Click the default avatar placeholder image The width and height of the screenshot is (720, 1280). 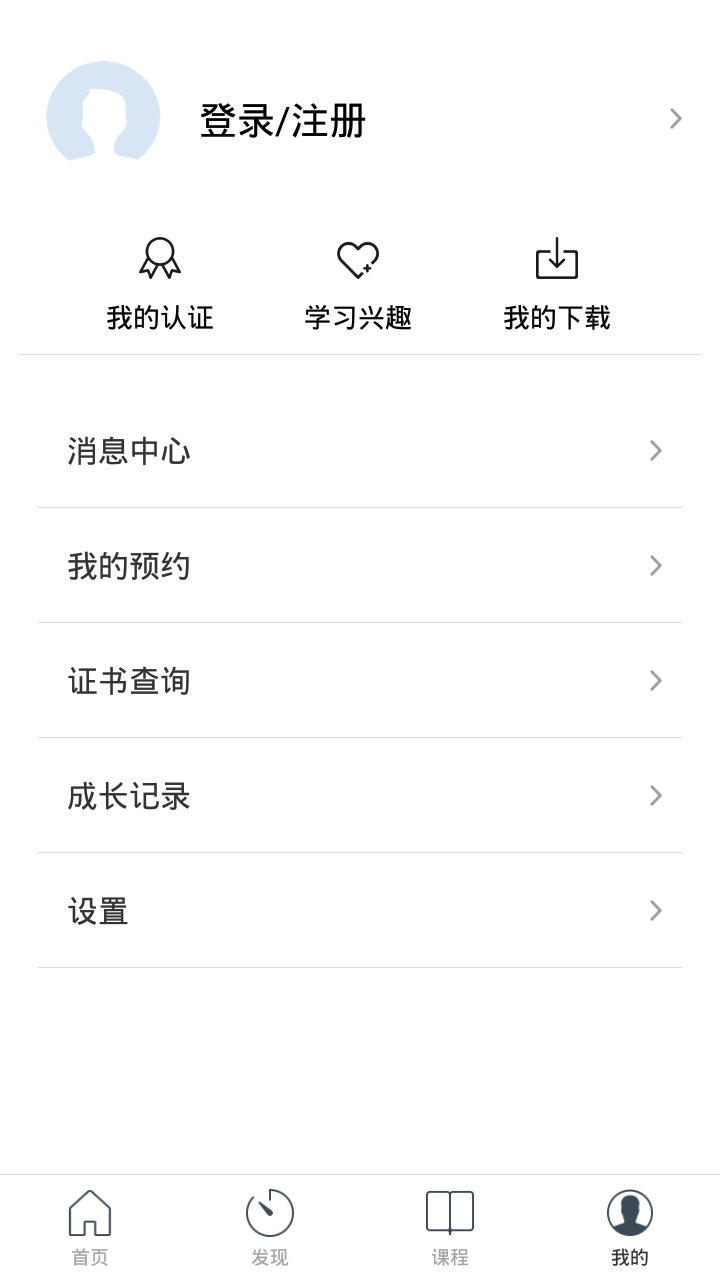click(x=103, y=116)
